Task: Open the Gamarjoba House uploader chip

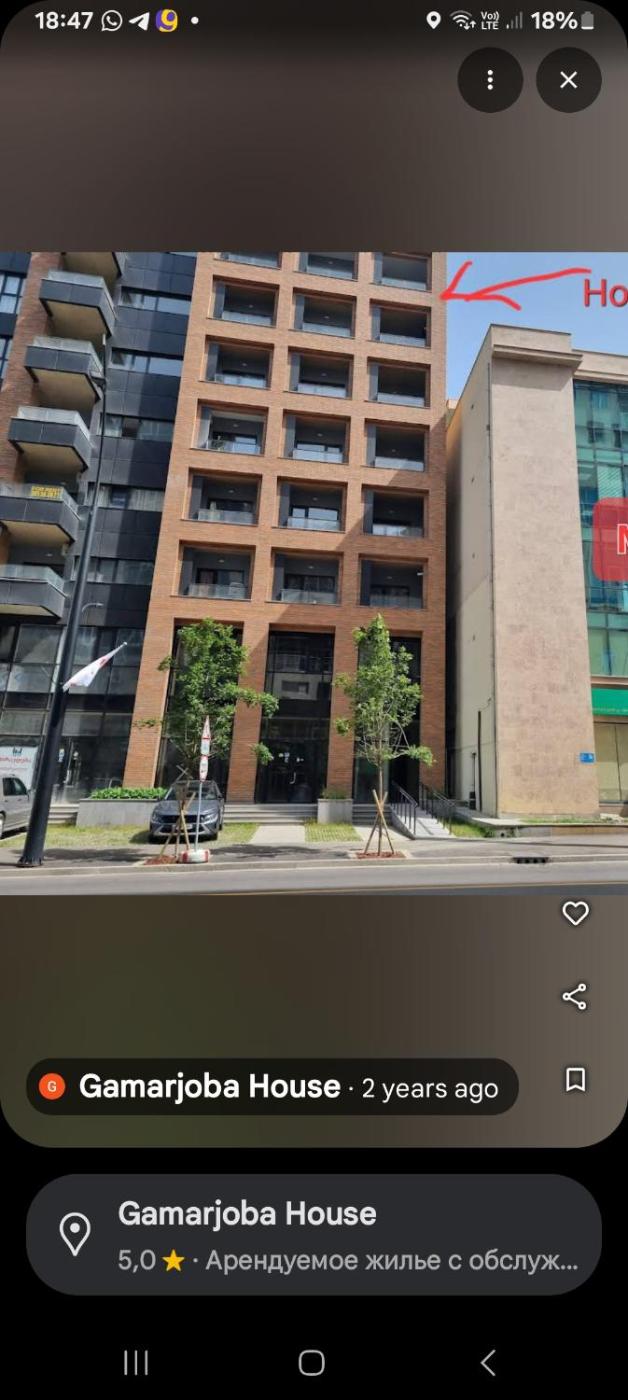Action: coord(272,1087)
